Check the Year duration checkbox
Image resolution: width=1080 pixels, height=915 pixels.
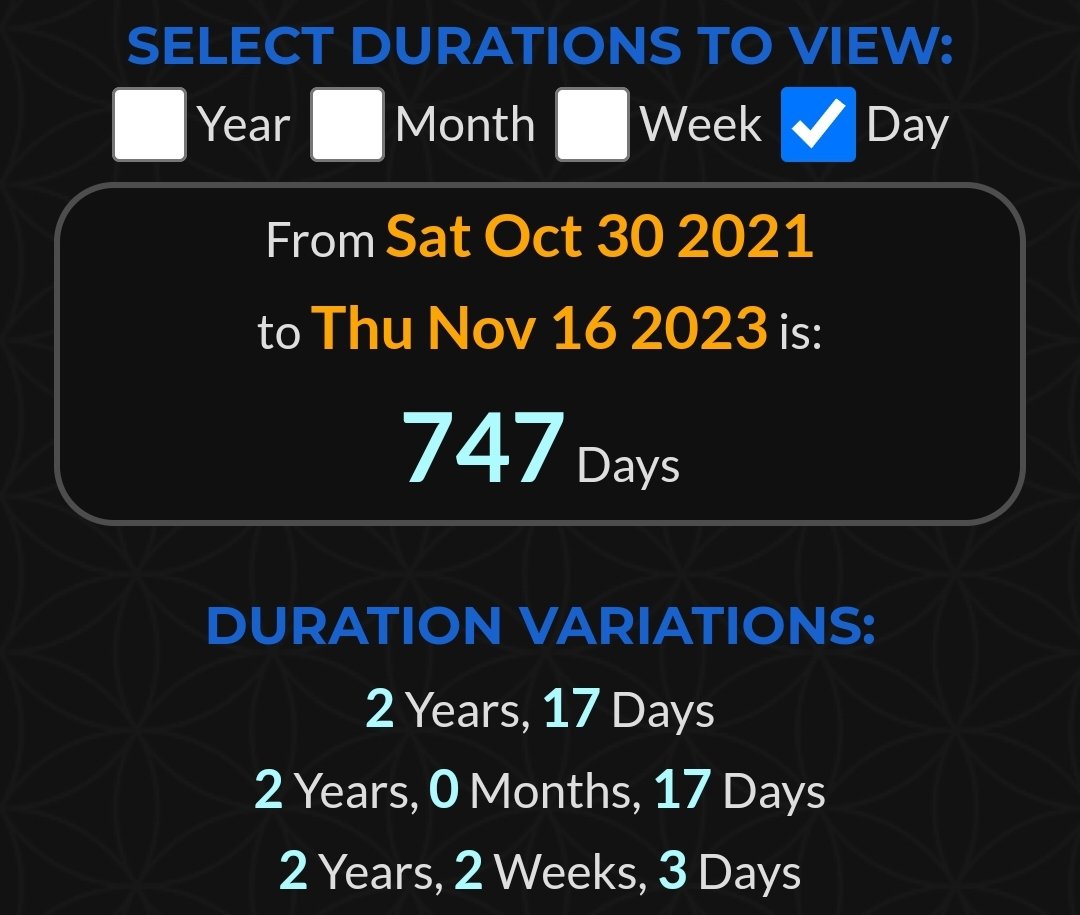[x=149, y=125]
